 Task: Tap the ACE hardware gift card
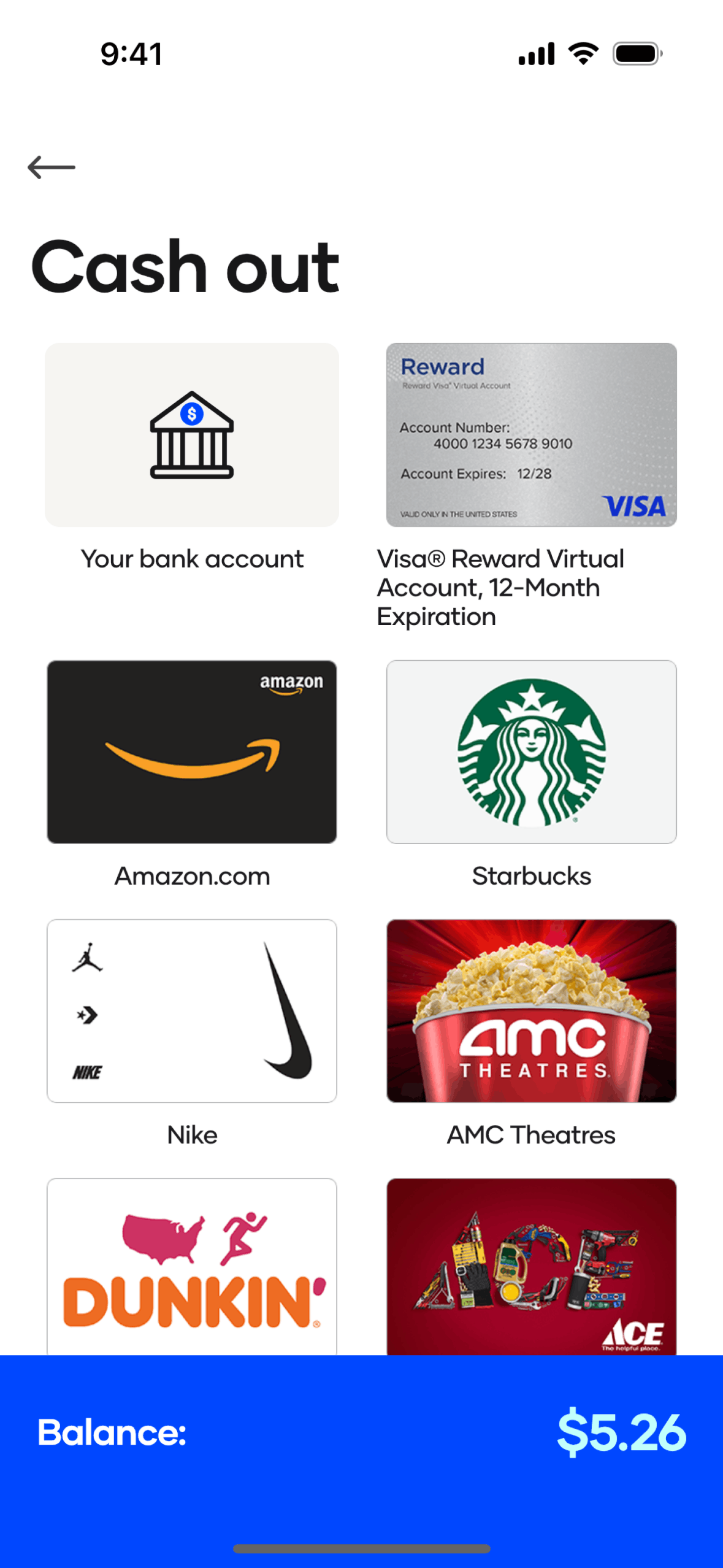pyautogui.click(x=531, y=1266)
